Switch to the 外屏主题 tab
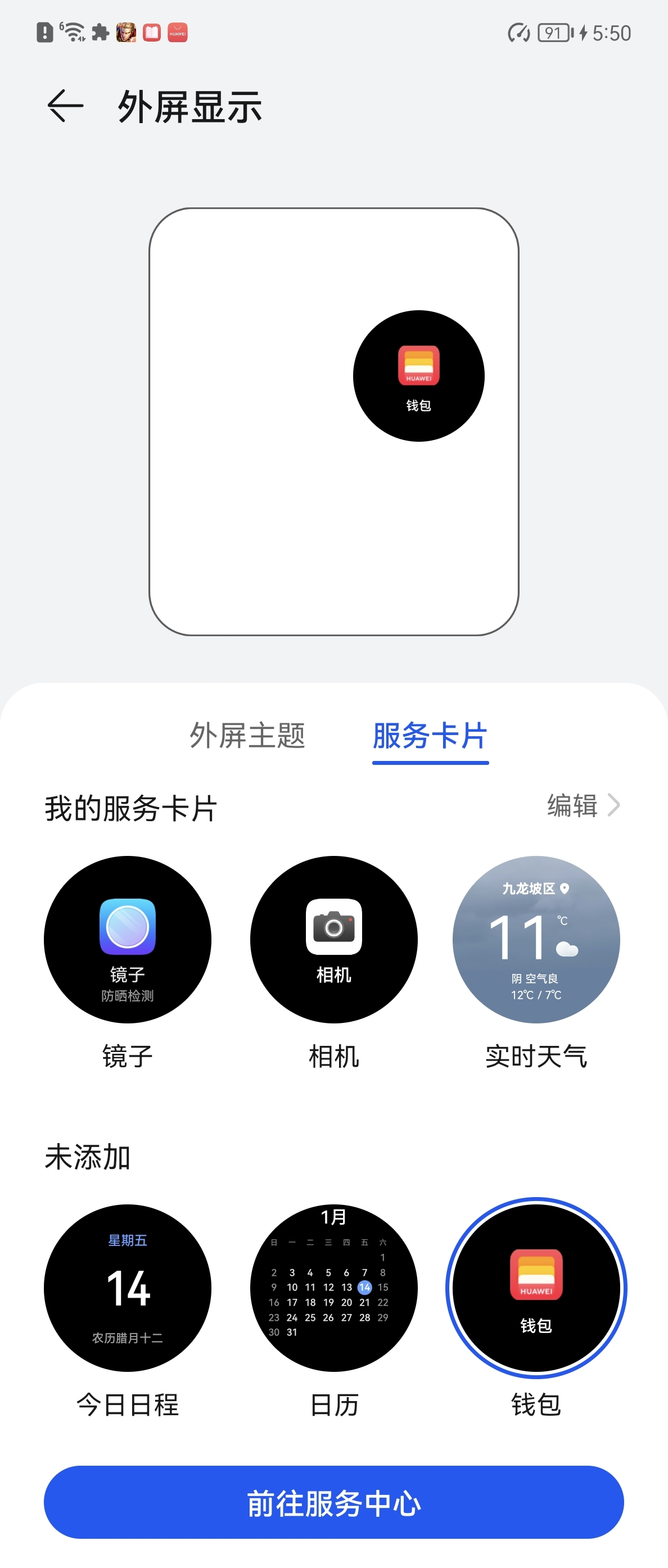The height and width of the screenshot is (1568, 668). click(x=247, y=735)
